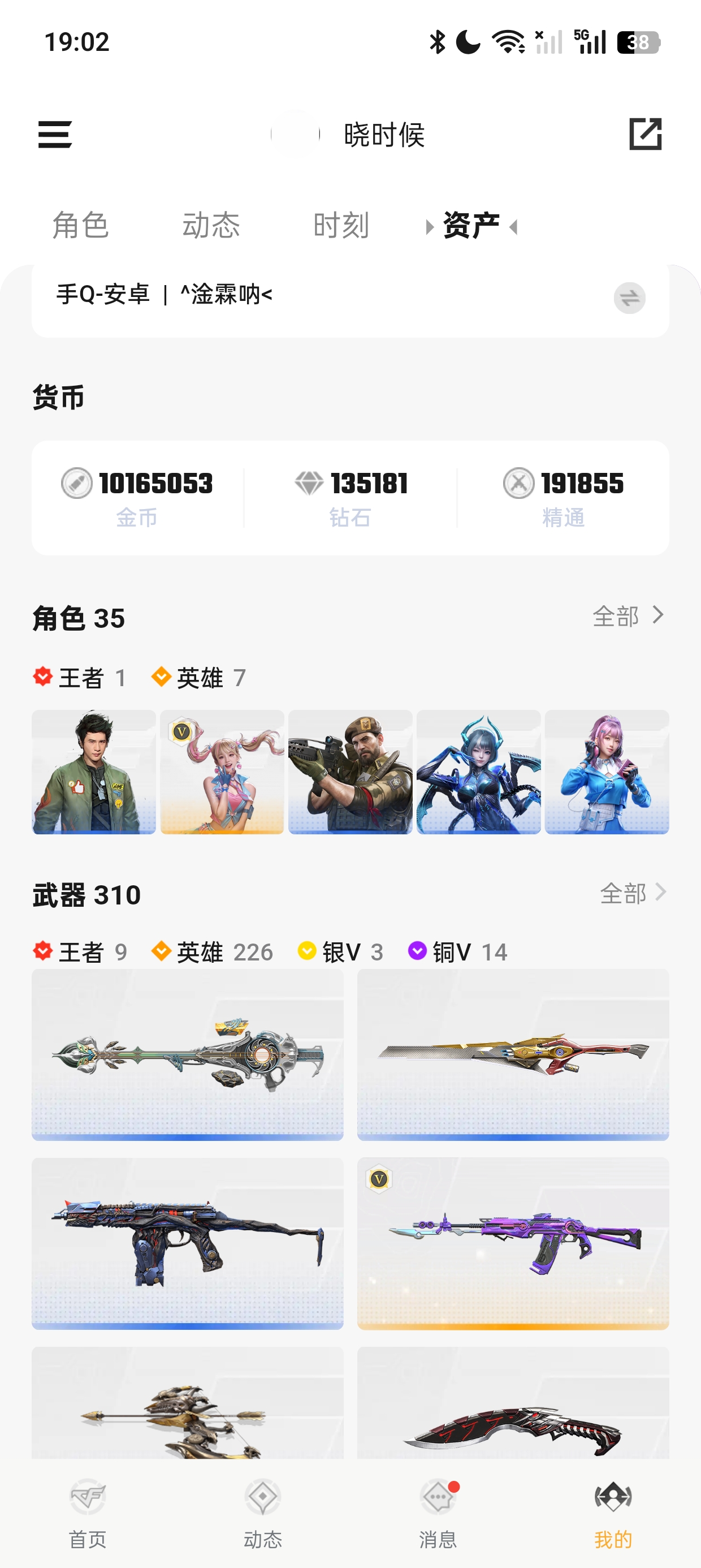
Task: Open the hamburger menu
Action: point(55,135)
